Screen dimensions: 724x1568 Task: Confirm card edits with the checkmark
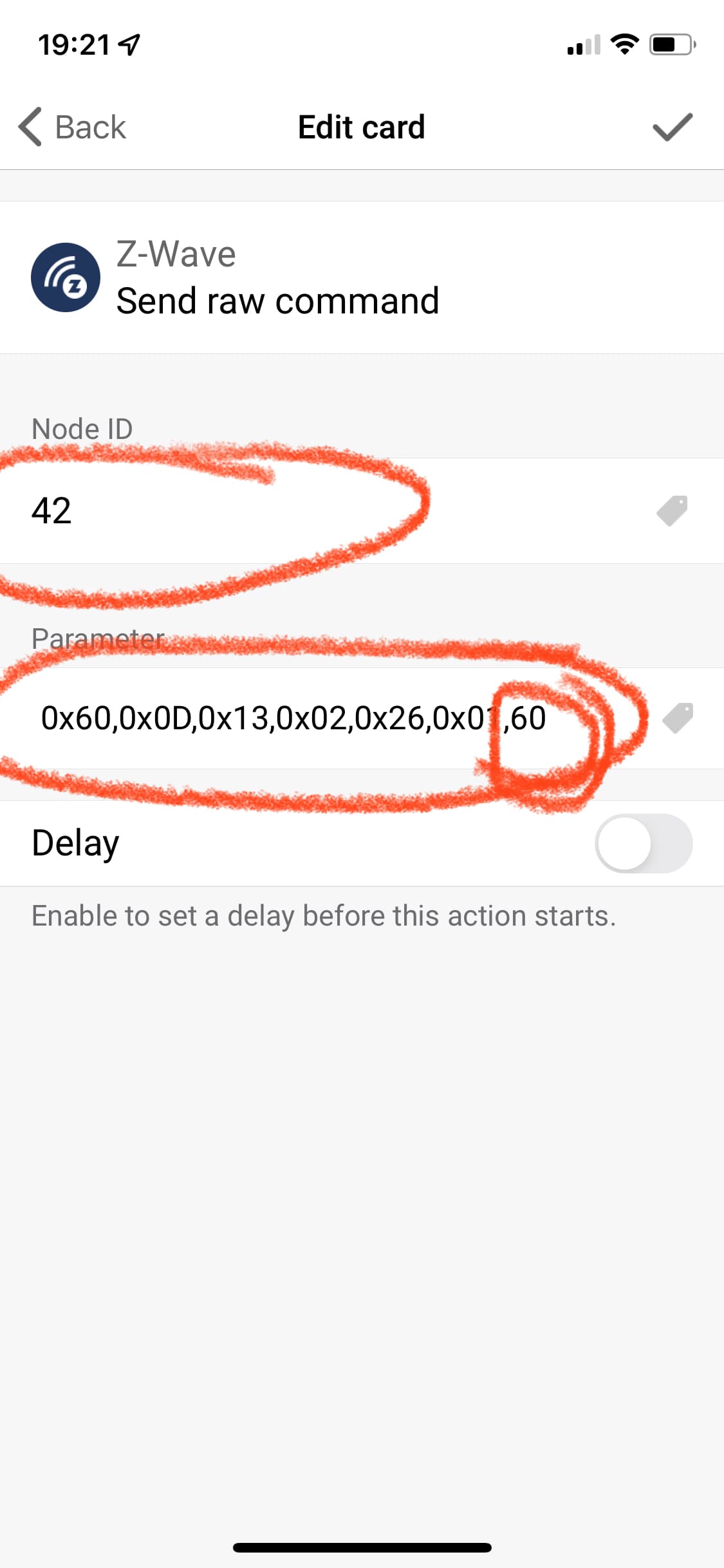pyautogui.click(x=672, y=127)
